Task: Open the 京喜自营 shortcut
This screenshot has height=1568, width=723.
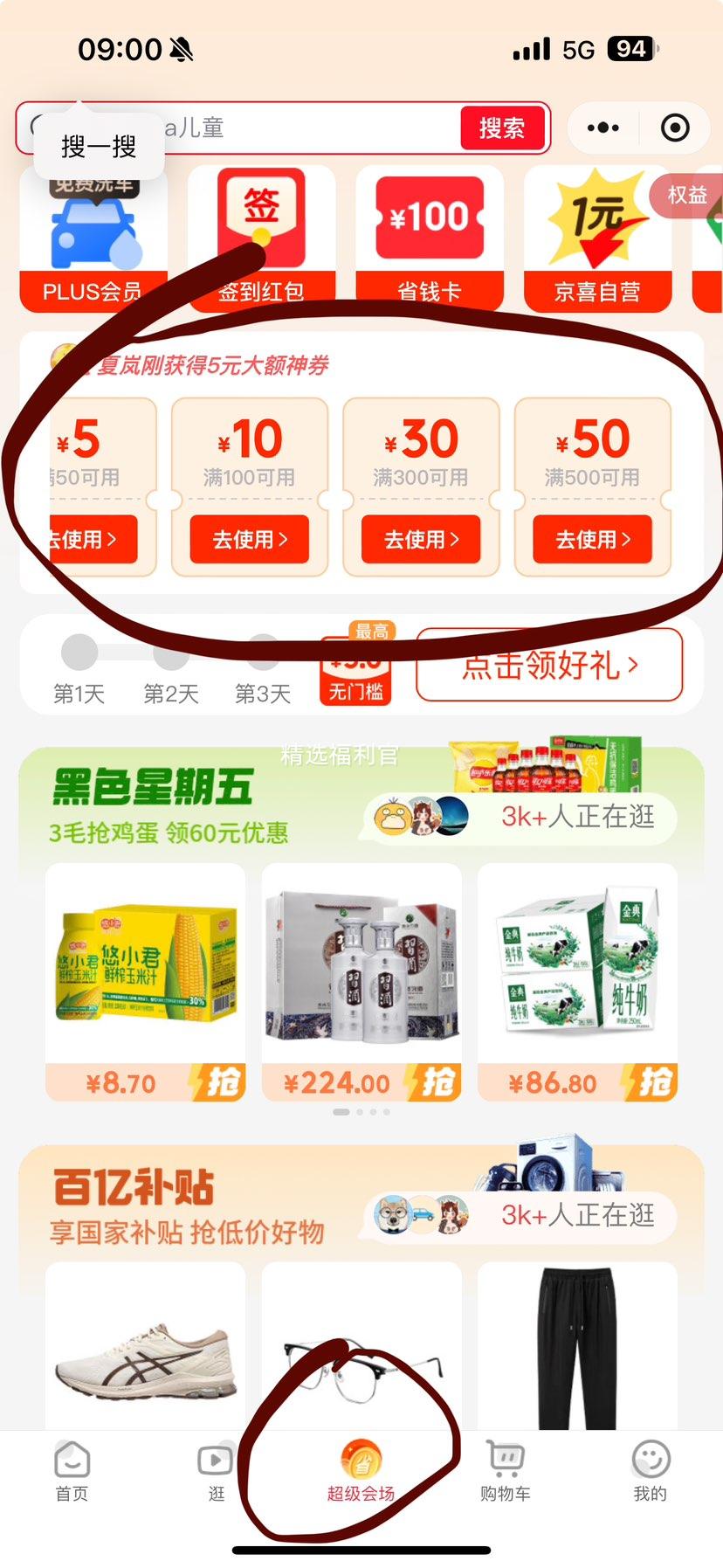Action: (x=597, y=238)
